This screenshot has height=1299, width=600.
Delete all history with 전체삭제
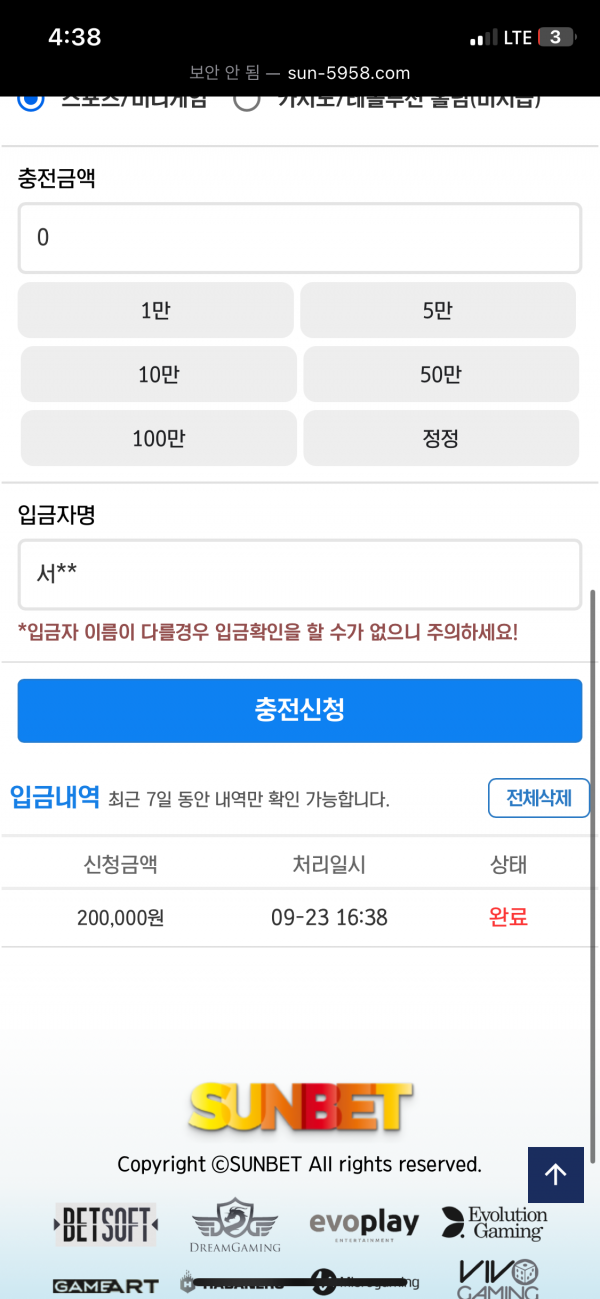(538, 798)
